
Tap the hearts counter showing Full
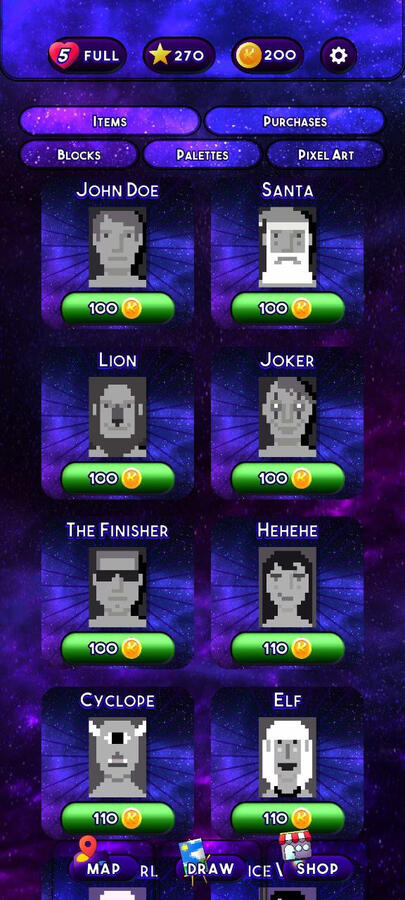pos(87,55)
